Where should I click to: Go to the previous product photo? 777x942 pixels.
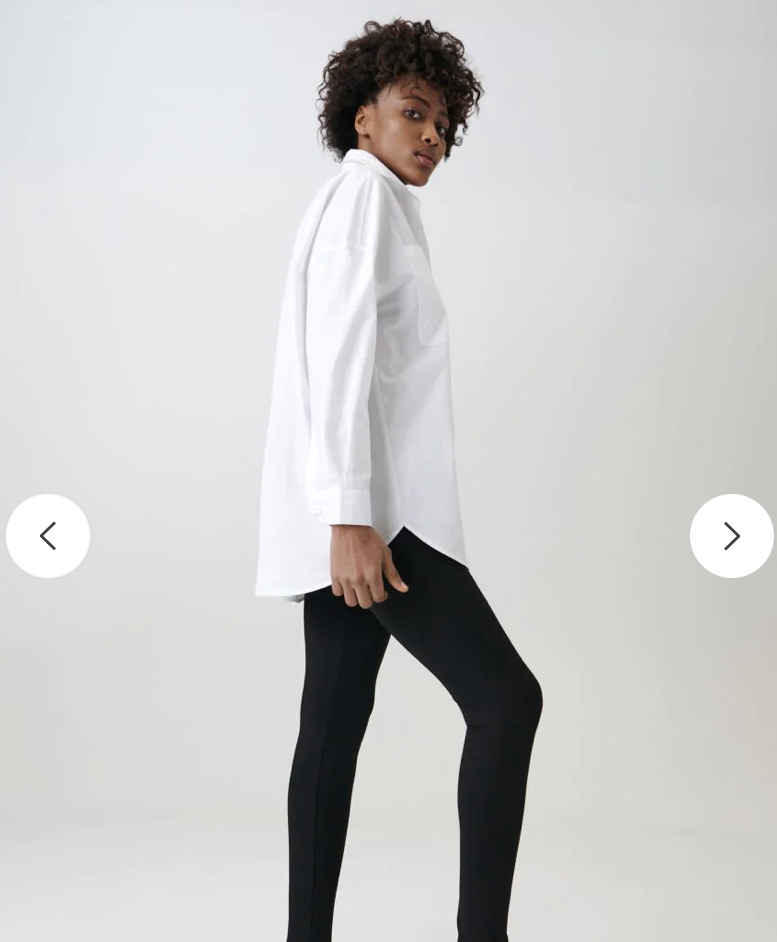click(x=48, y=536)
